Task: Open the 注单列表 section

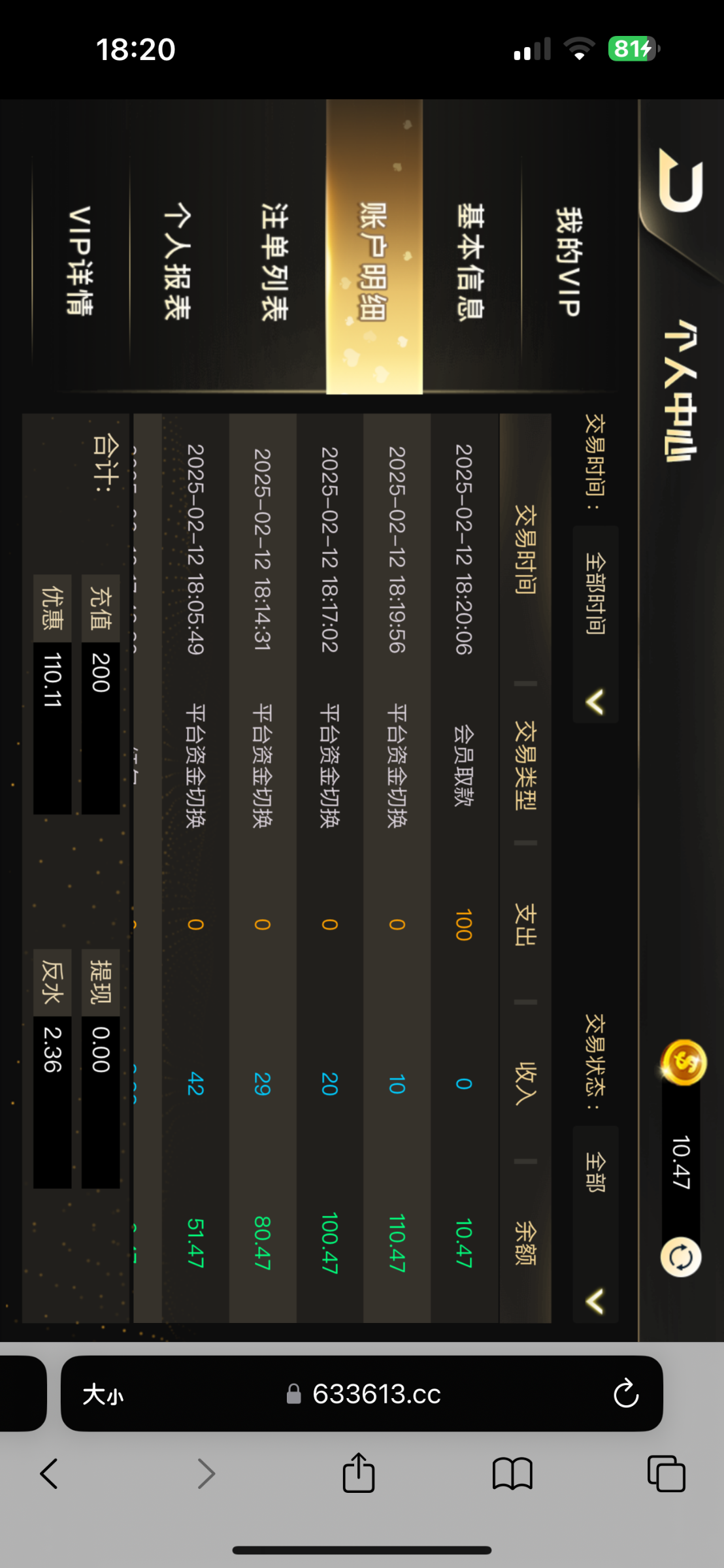Action: pyautogui.click(x=274, y=261)
